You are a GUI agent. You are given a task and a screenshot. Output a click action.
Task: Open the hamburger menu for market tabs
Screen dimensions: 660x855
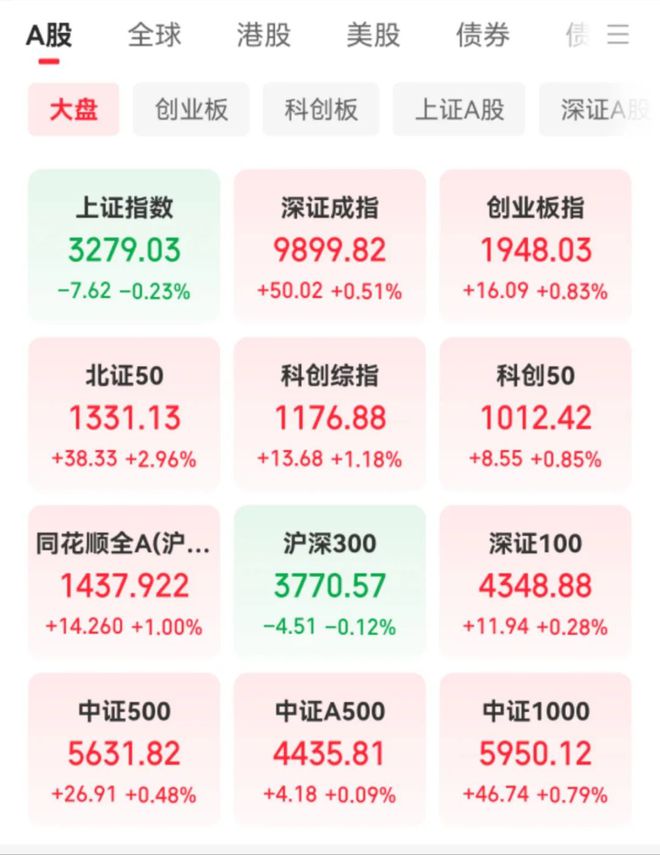619,36
